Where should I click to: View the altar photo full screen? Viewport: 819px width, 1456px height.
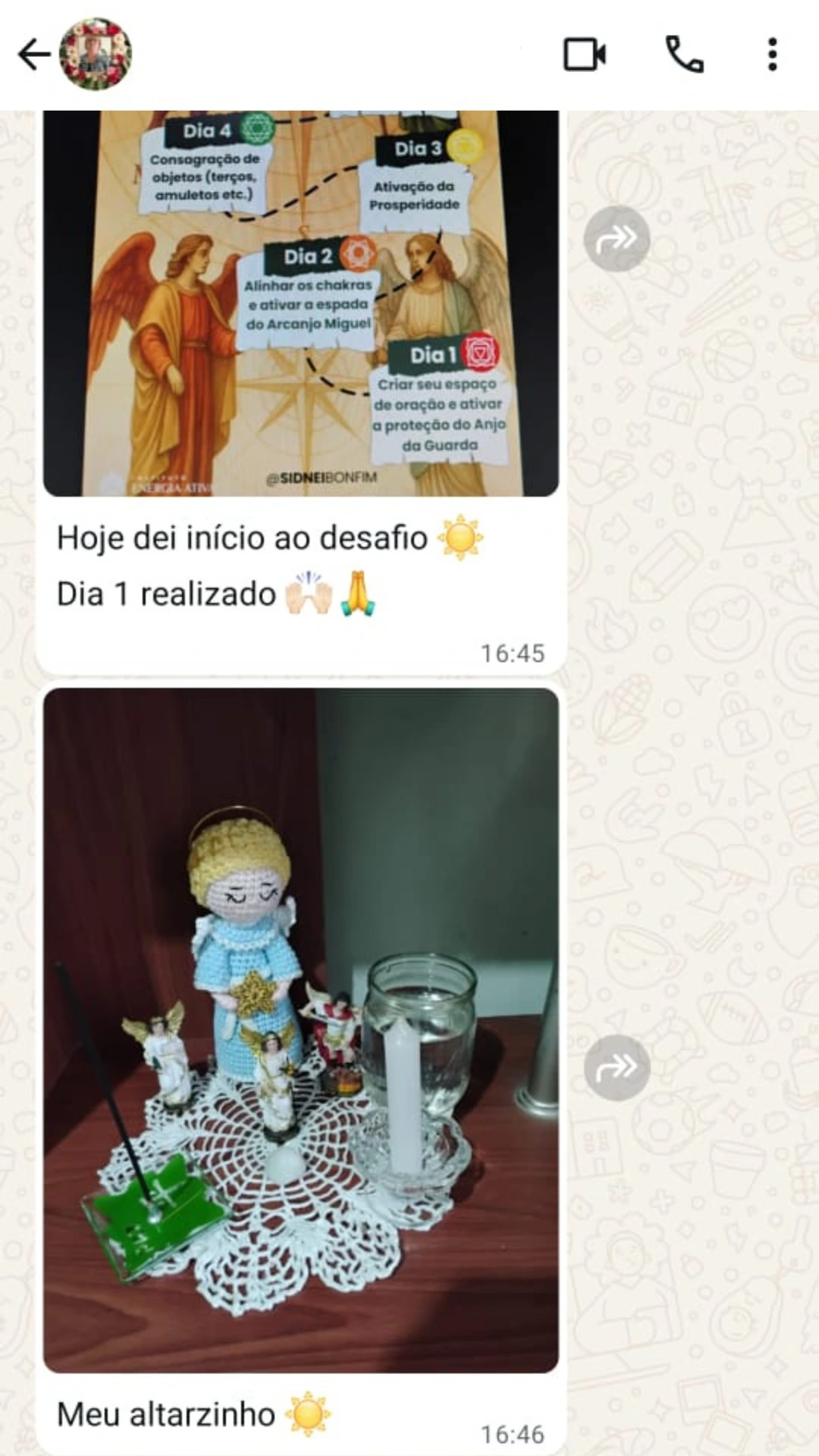point(301,1030)
